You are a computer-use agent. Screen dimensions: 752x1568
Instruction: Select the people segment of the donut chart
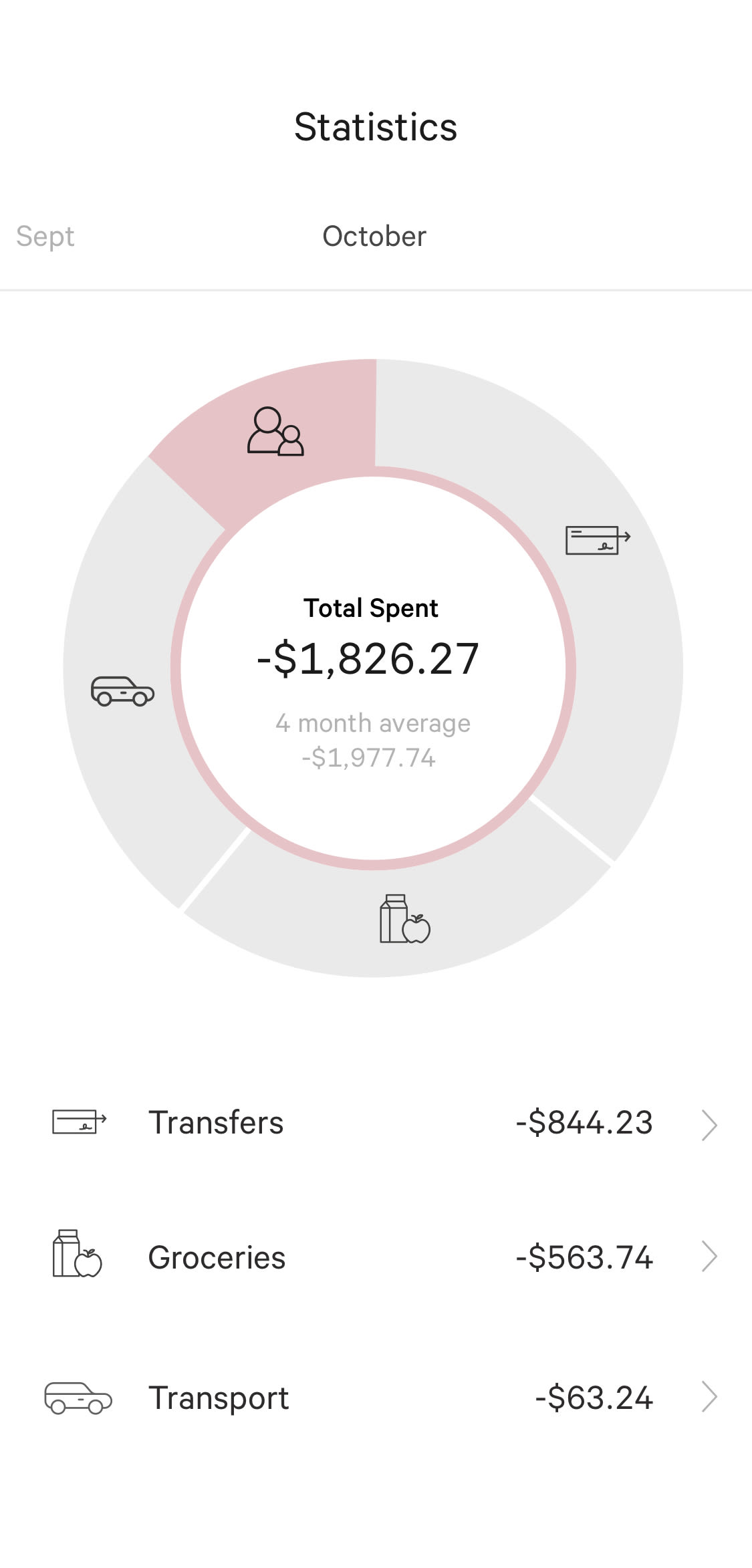(275, 432)
